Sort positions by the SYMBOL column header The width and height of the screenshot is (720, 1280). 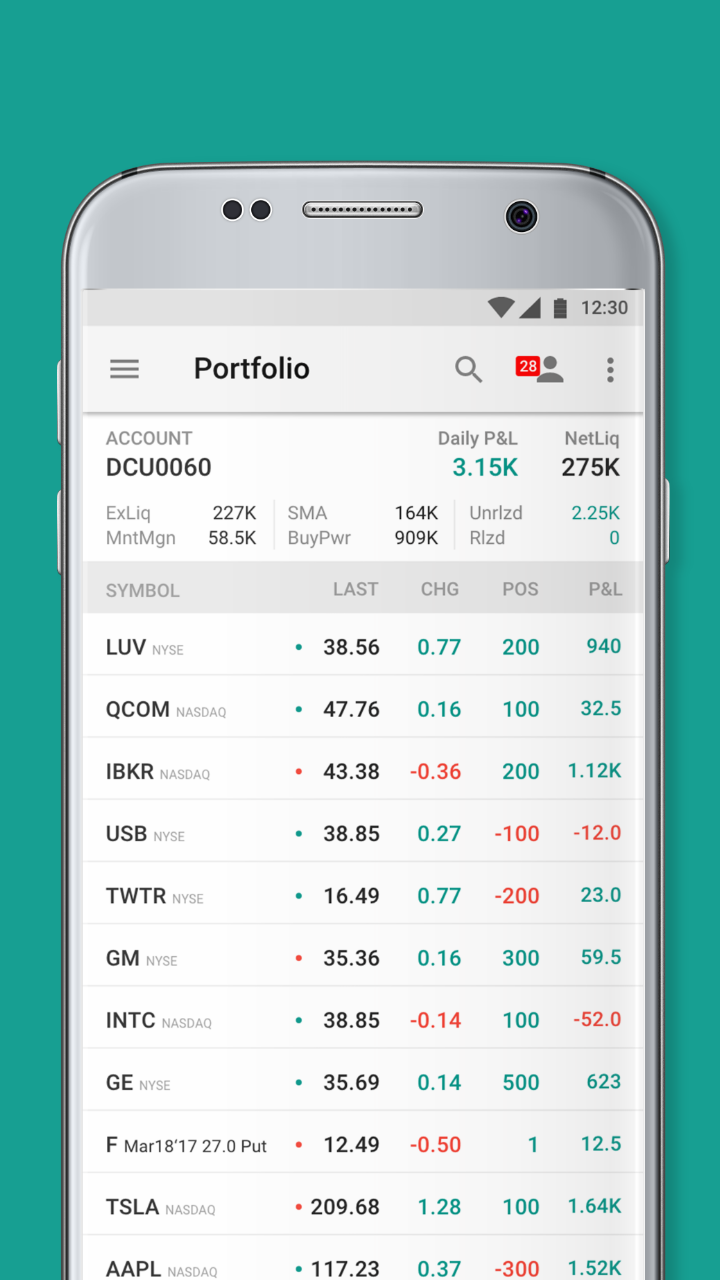[142, 589]
